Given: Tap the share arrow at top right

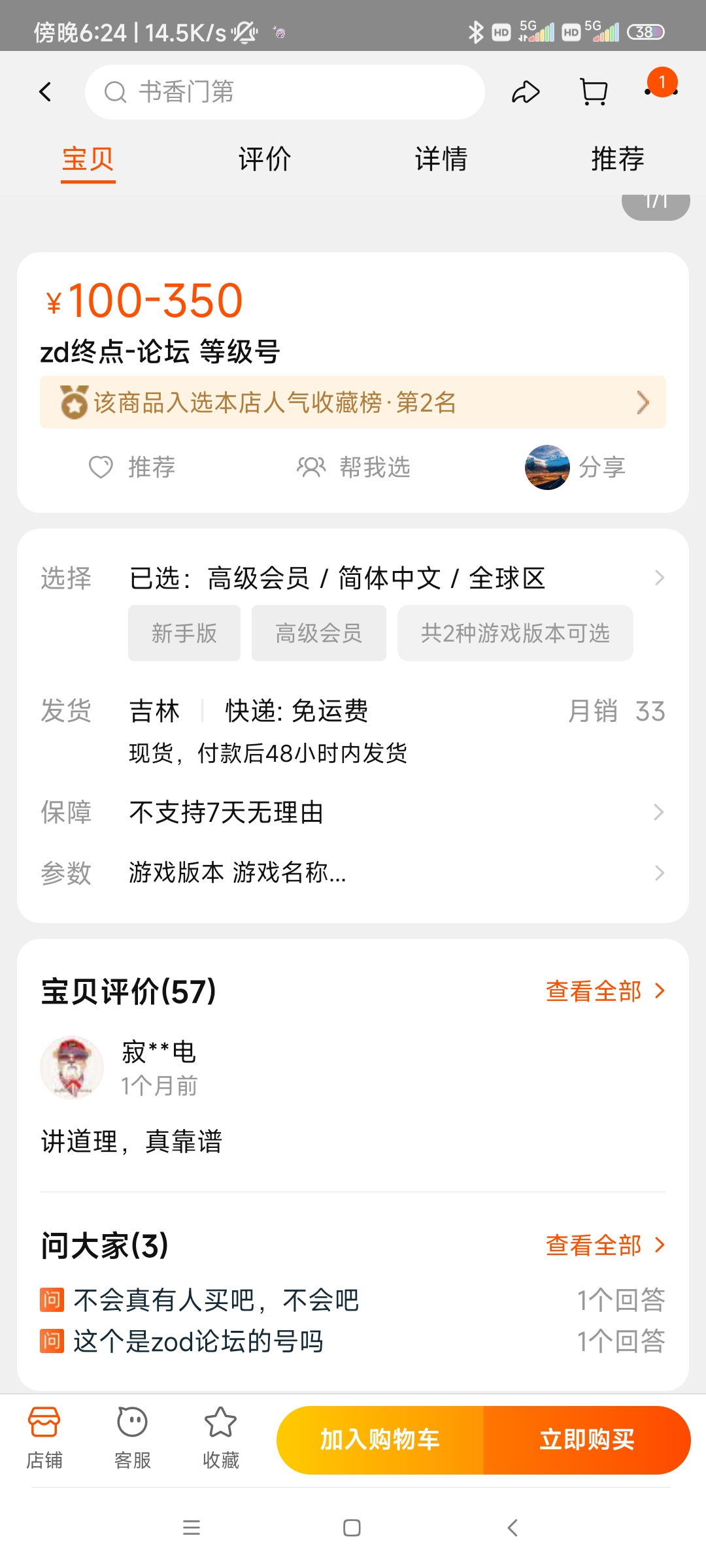Looking at the screenshot, I should [x=524, y=91].
